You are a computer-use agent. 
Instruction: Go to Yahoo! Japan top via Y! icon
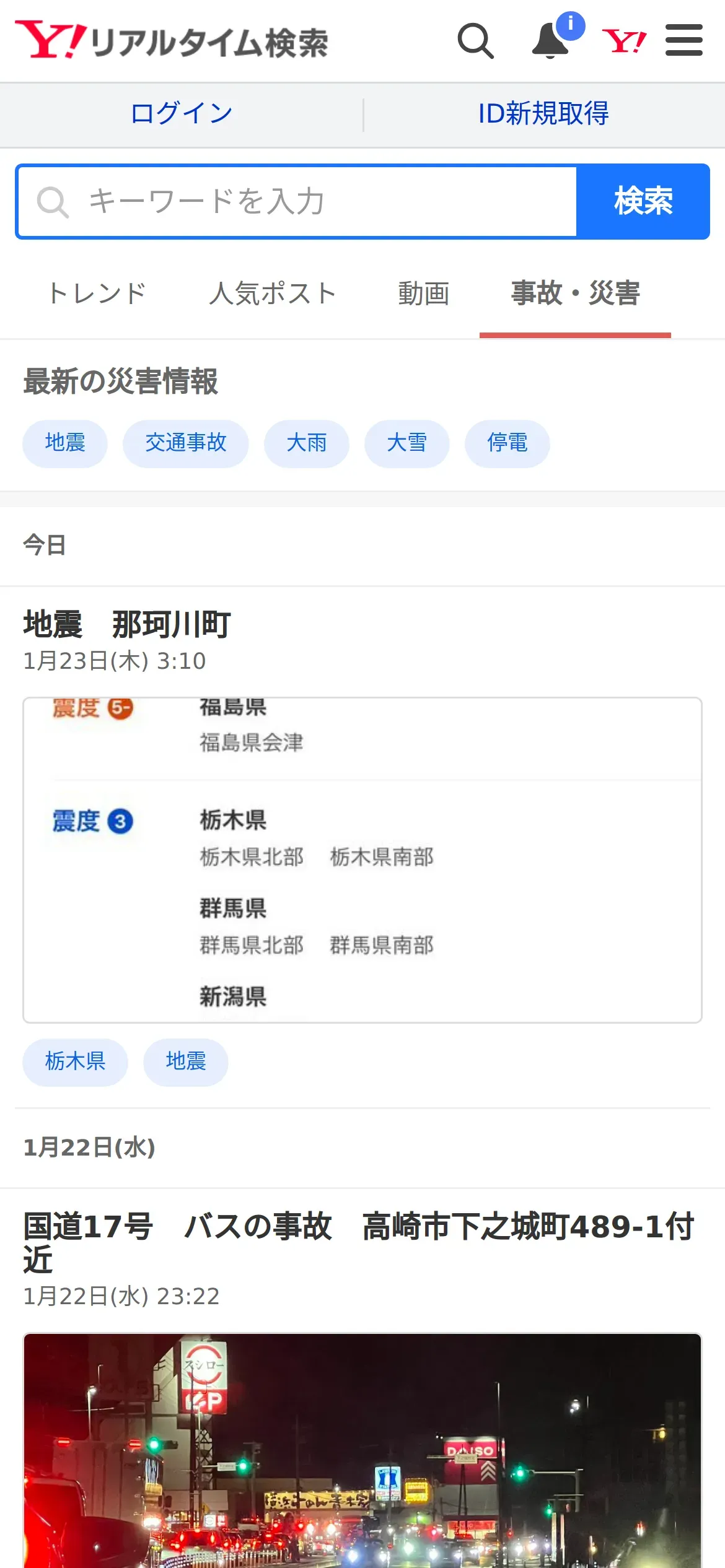tap(624, 41)
